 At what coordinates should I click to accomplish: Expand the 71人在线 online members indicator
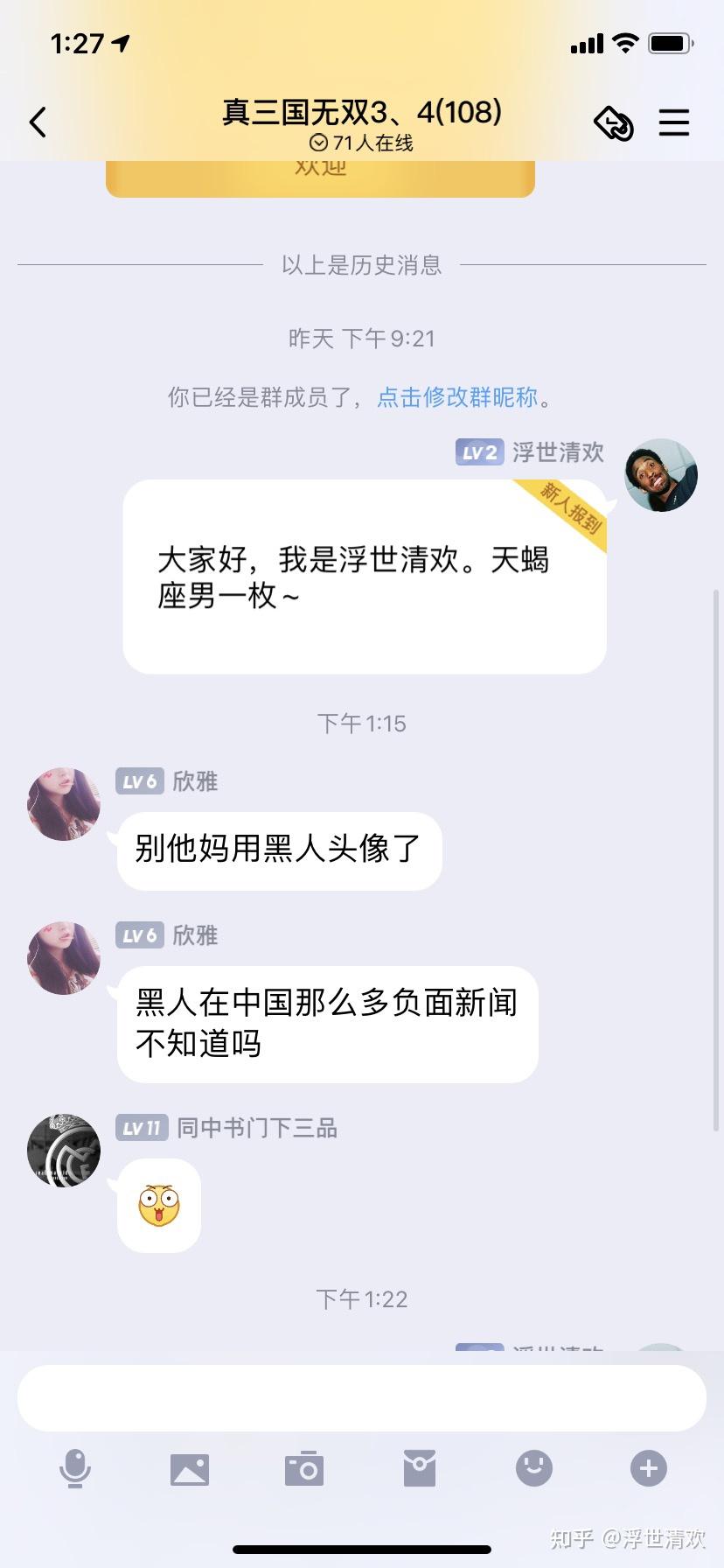[361, 143]
